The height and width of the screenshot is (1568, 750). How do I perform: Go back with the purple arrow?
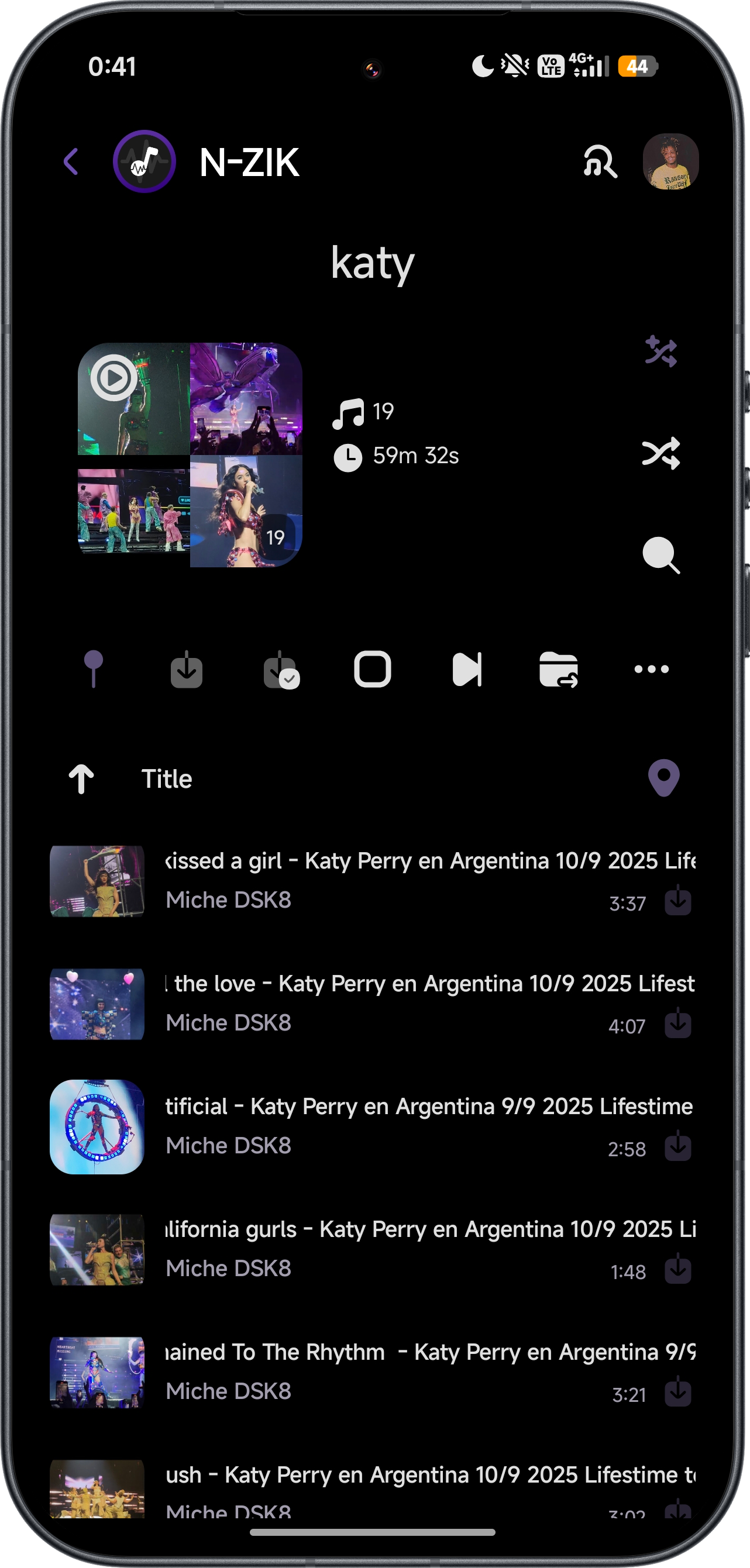pyautogui.click(x=71, y=162)
